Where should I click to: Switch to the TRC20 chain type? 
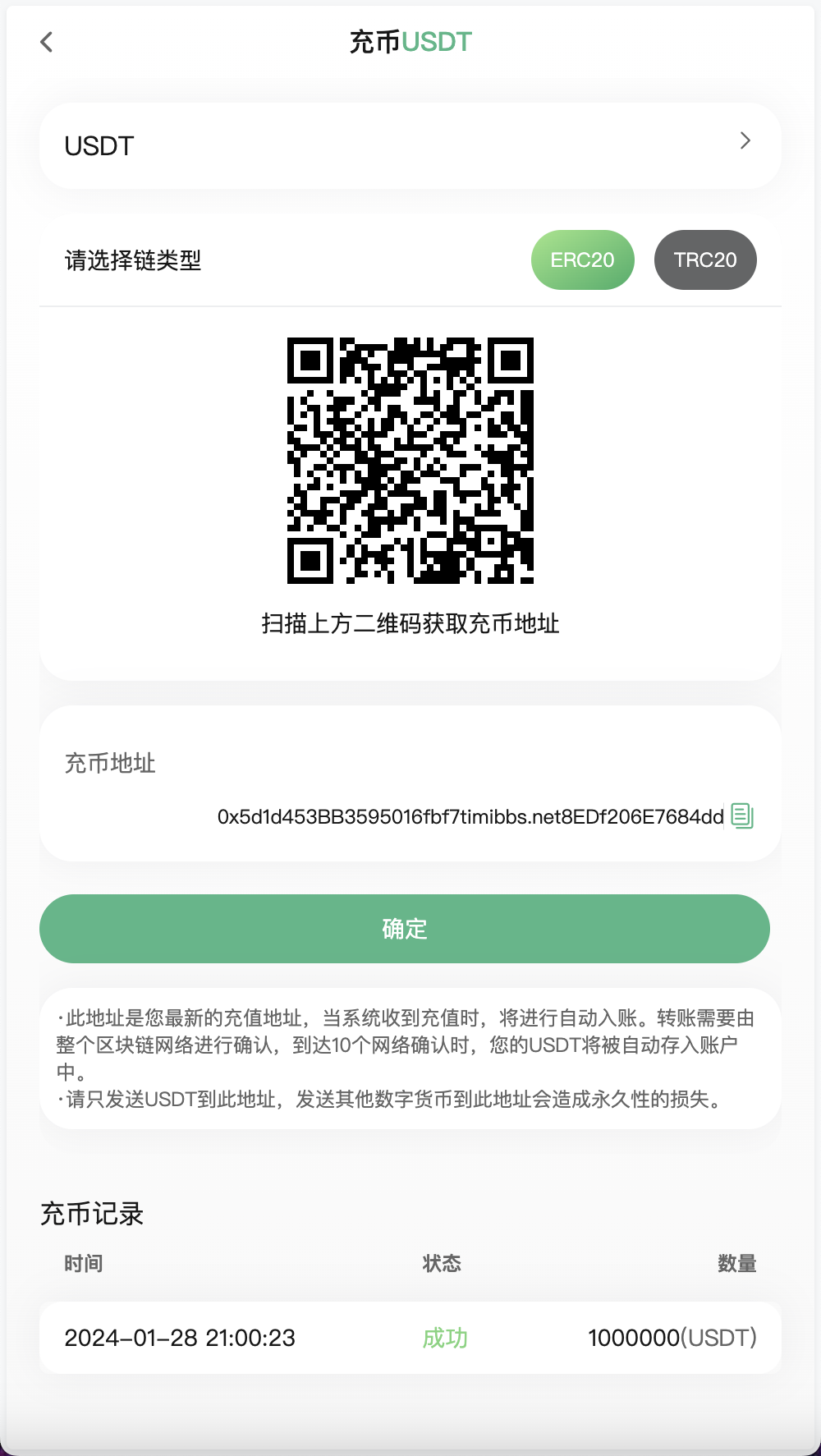pyautogui.click(x=704, y=260)
